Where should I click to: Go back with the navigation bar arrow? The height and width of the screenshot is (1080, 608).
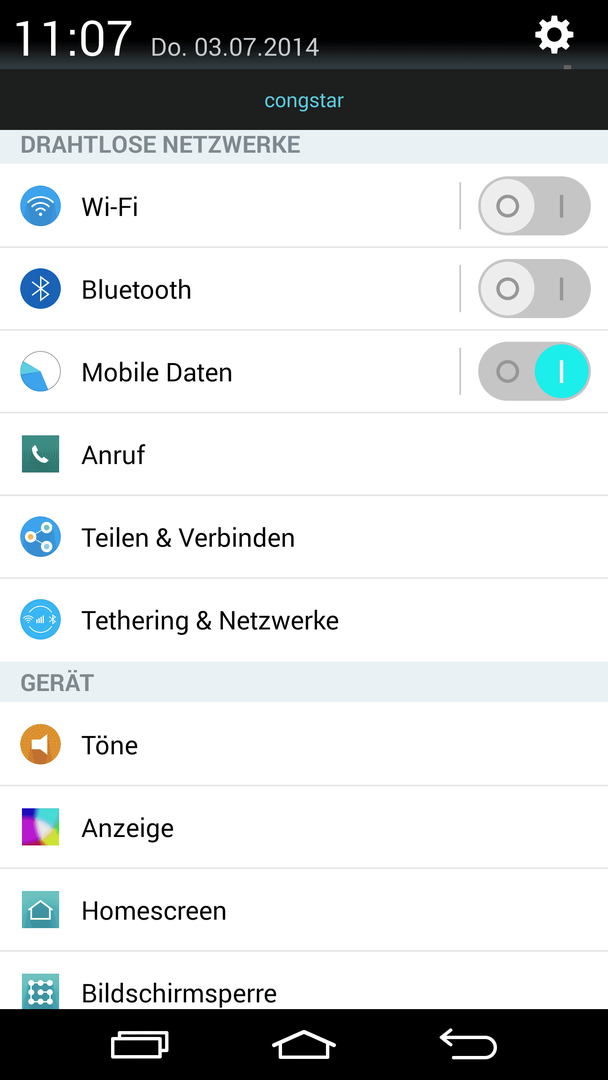[468, 1044]
